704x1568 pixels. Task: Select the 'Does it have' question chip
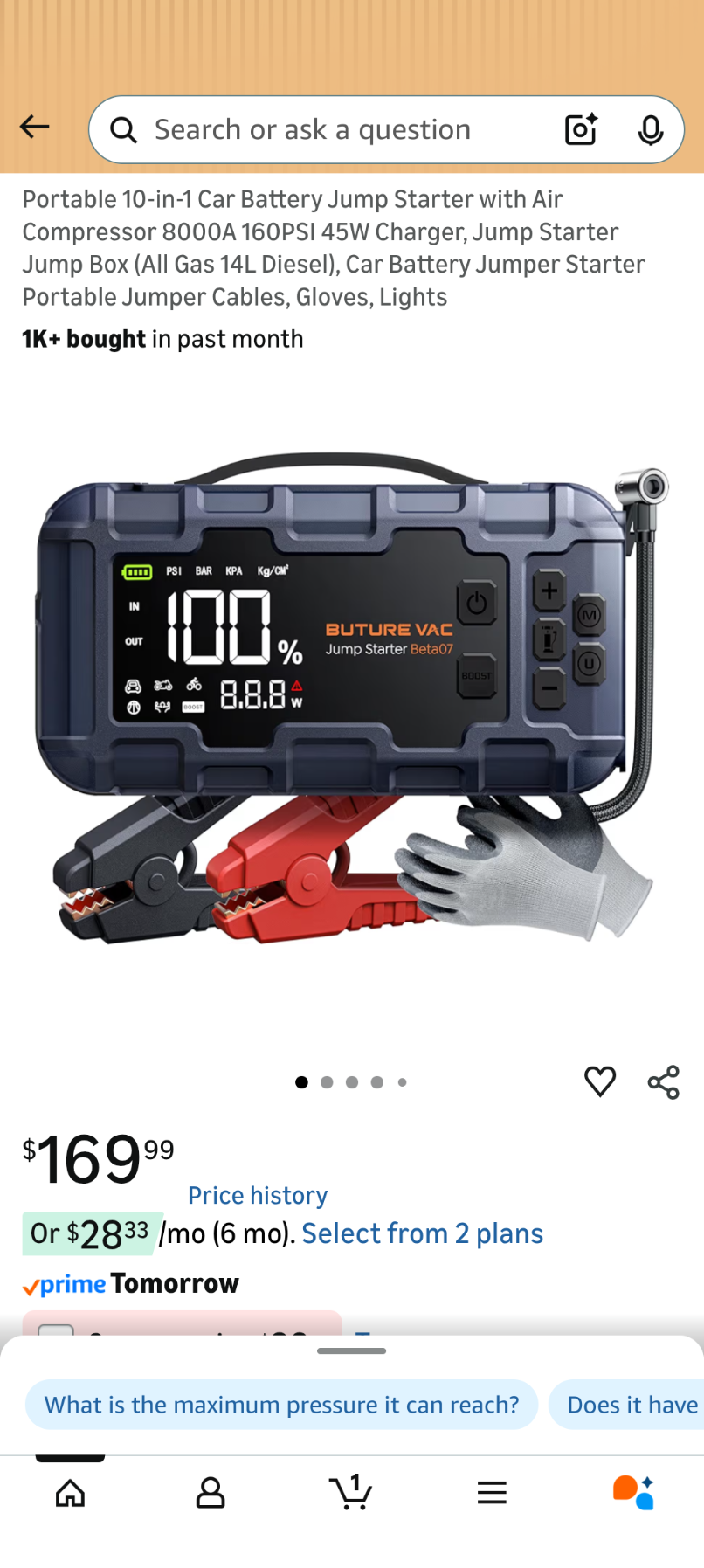tap(631, 1405)
